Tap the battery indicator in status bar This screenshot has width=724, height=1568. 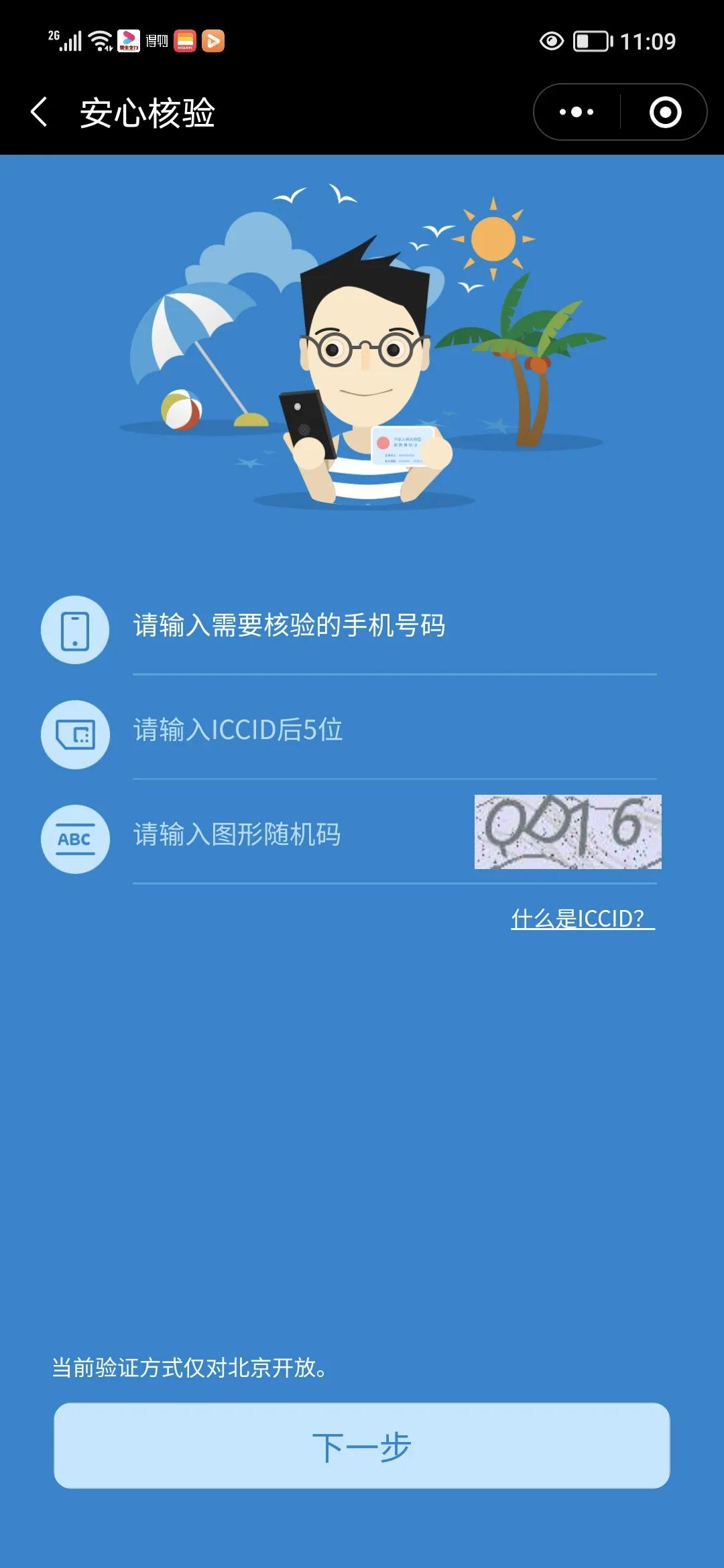coord(593,40)
